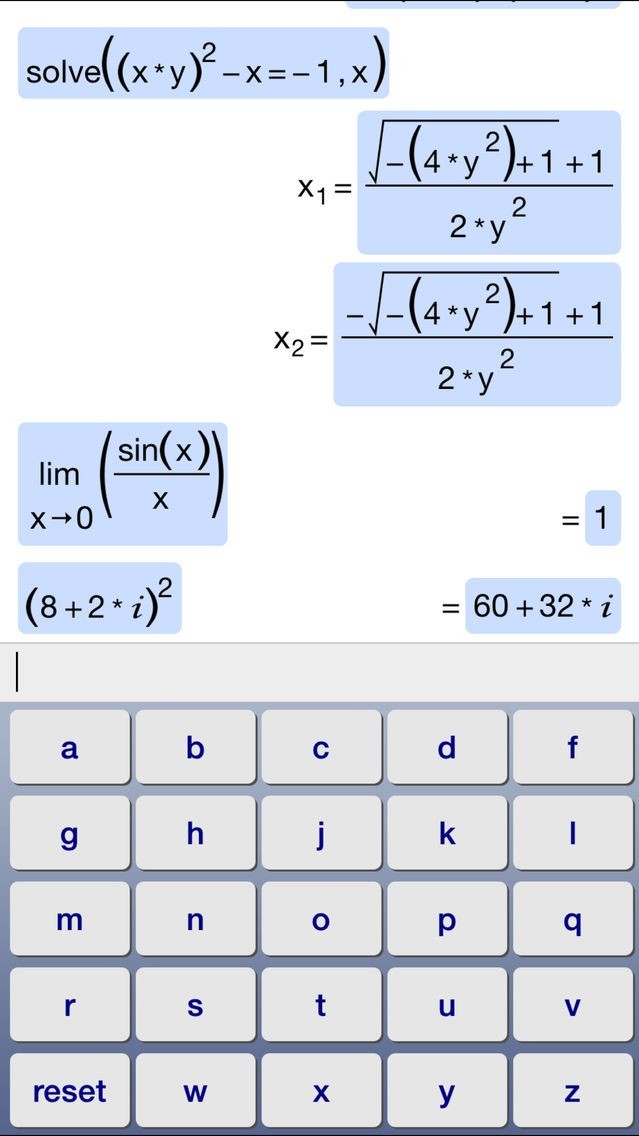Tap the expression input field
639x1136 pixels.
(320, 672)
